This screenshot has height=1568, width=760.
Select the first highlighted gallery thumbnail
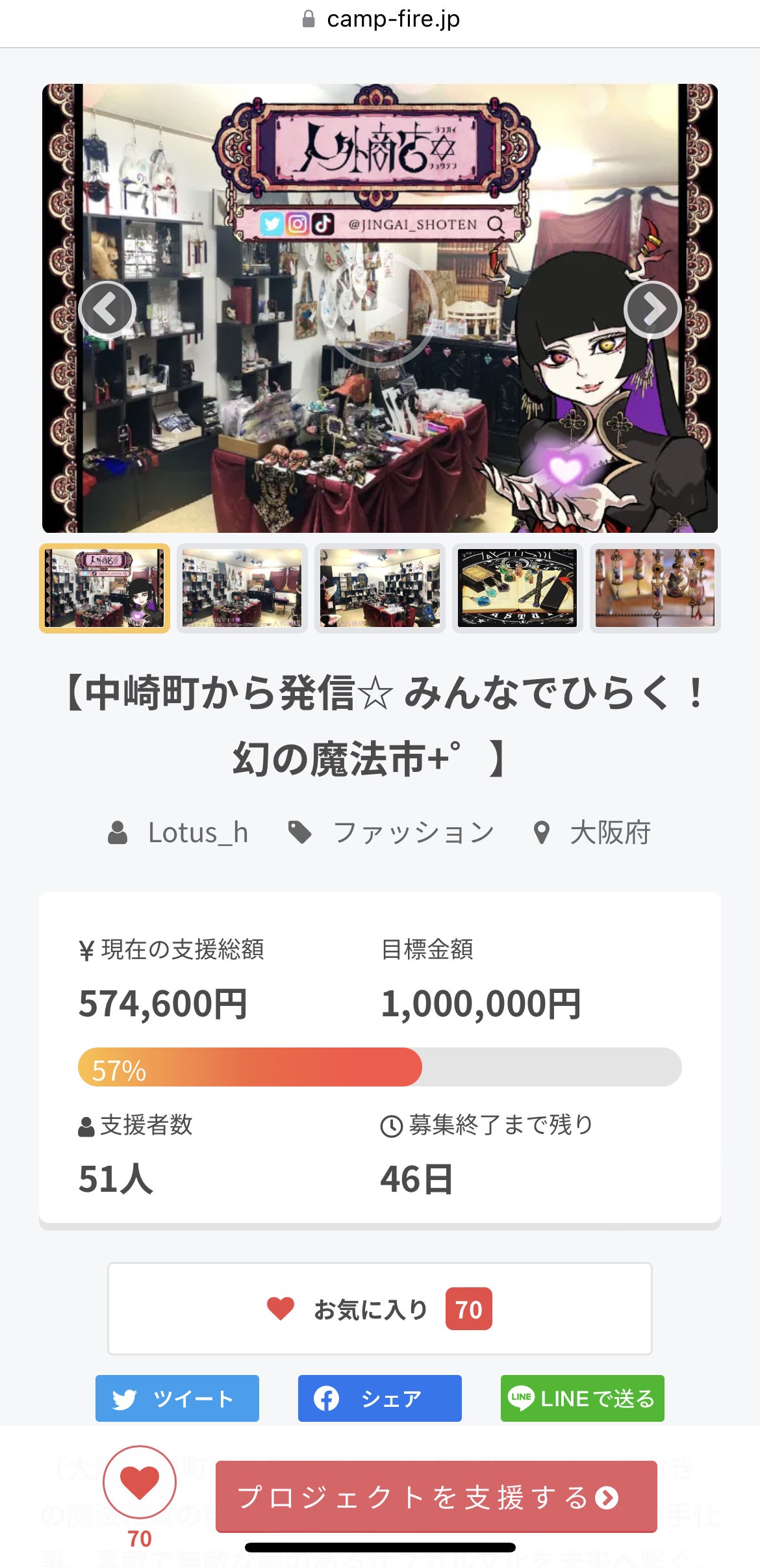click(x=105, y=587)
